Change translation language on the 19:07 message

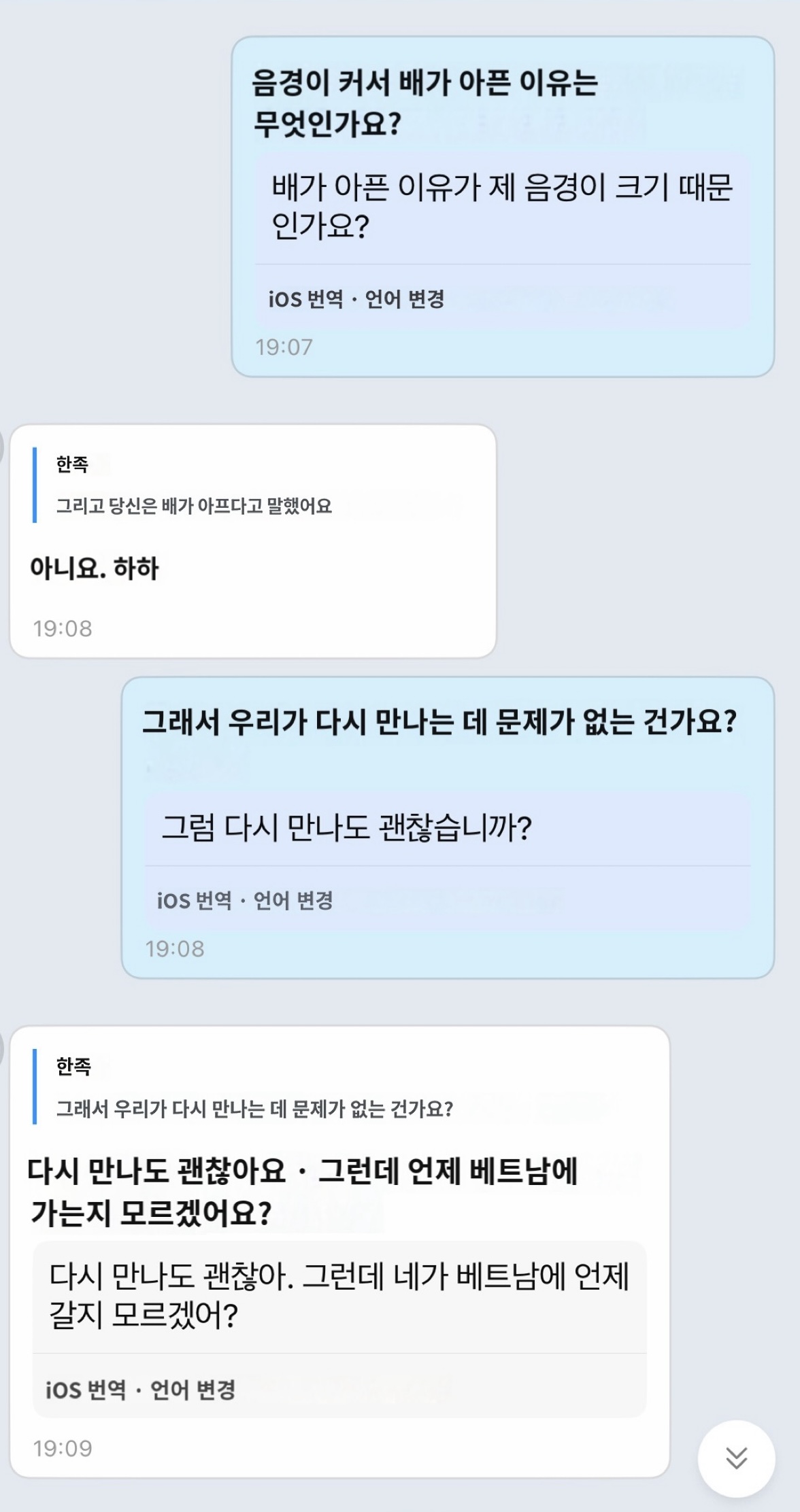click(x=405, y=299)
